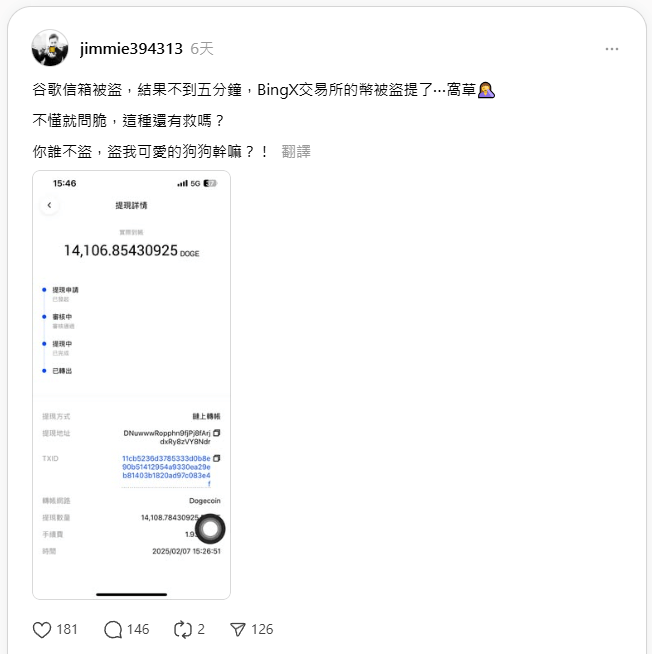Share the post via the paper plane icon
652x654 pixels.
(x=238, y=629)
